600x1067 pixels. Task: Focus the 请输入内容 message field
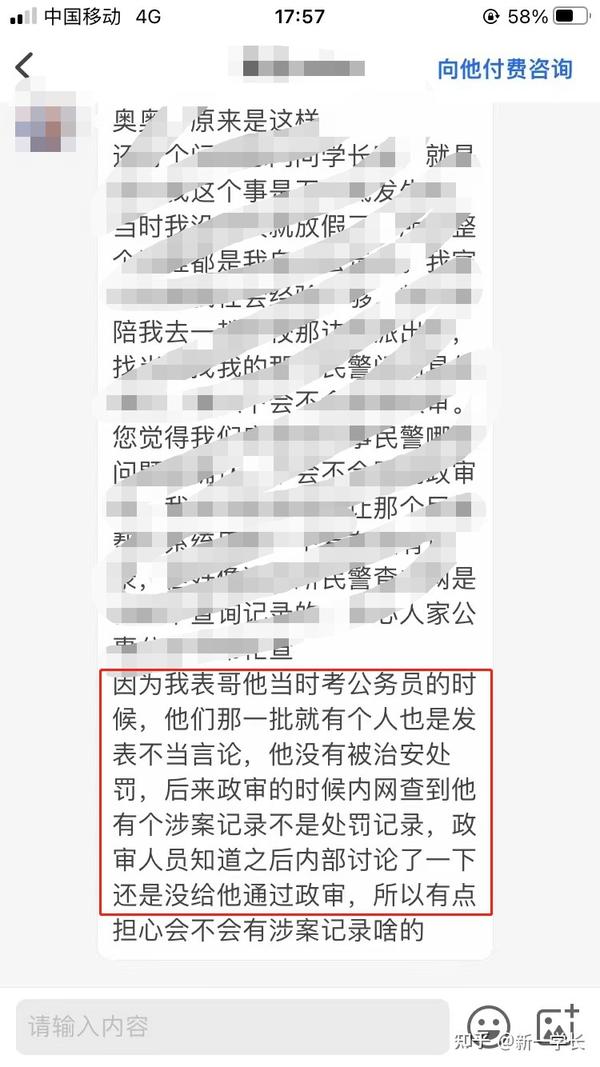click(x=233, y=1026)
